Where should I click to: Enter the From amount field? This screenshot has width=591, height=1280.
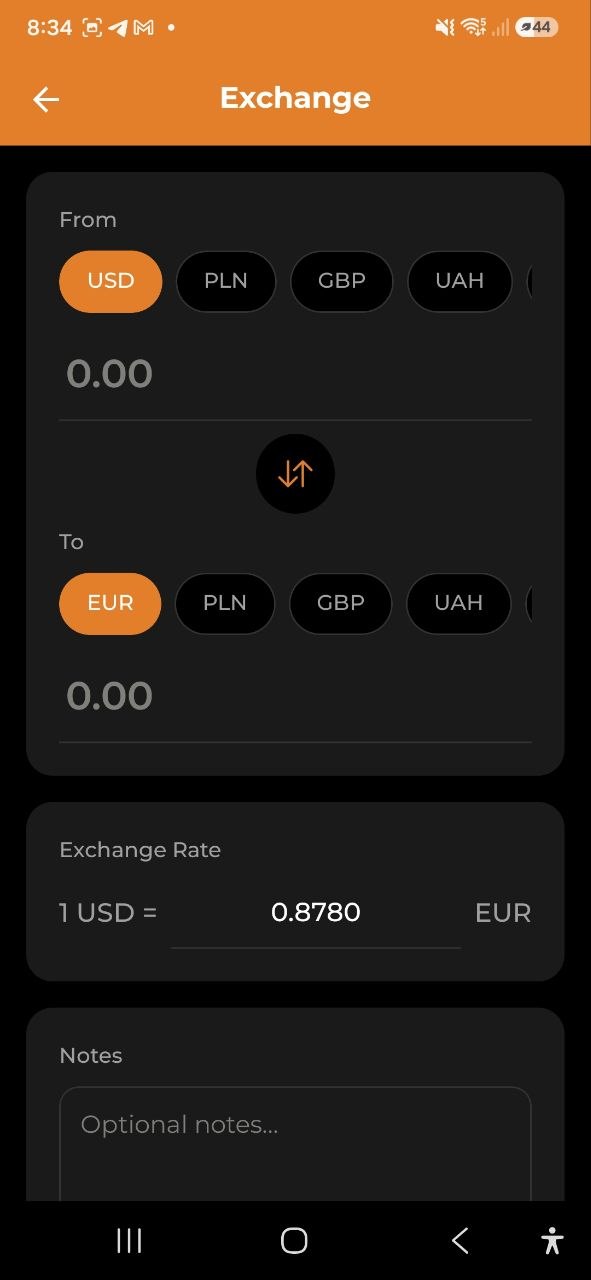295,375
